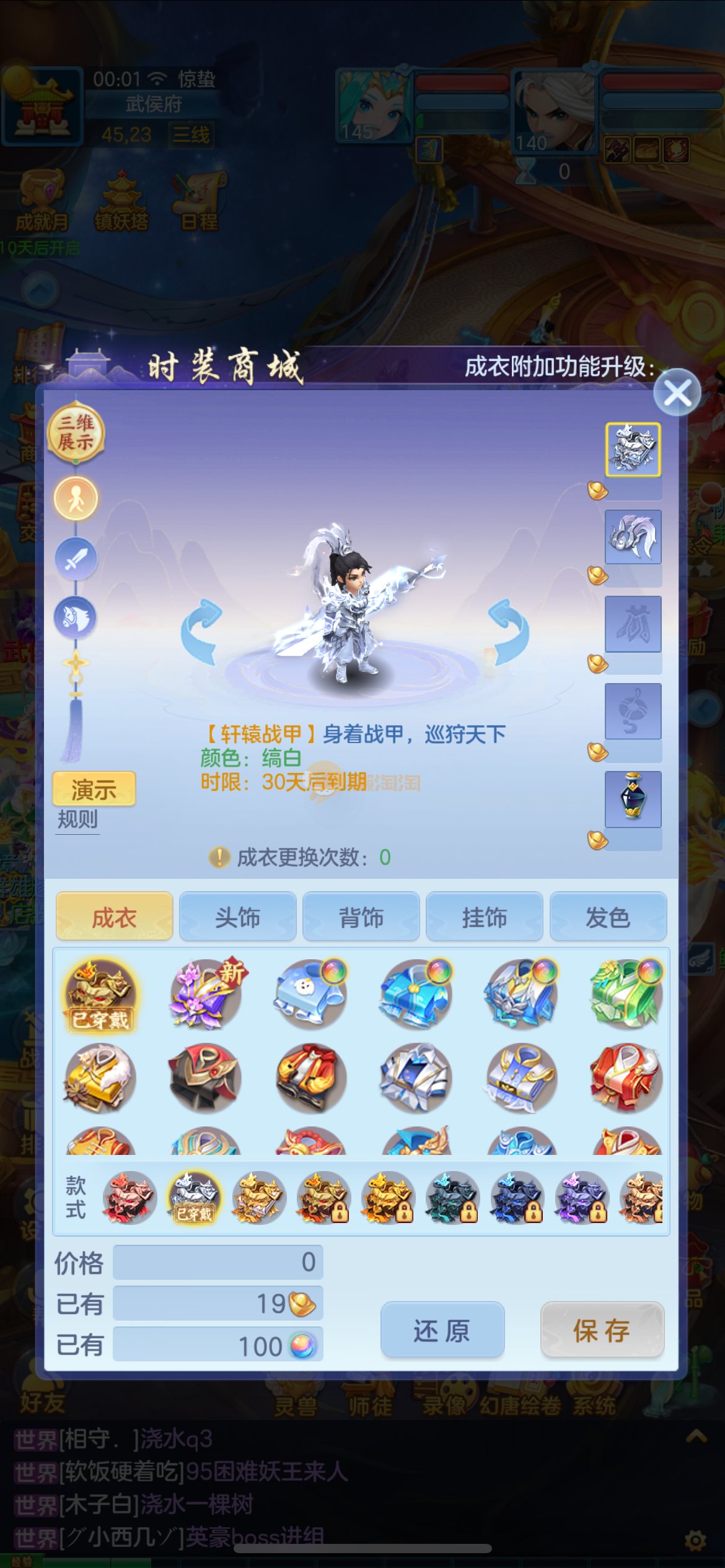
Task: Tap 还原 to reset outfit
Action: click(442, 1330)
